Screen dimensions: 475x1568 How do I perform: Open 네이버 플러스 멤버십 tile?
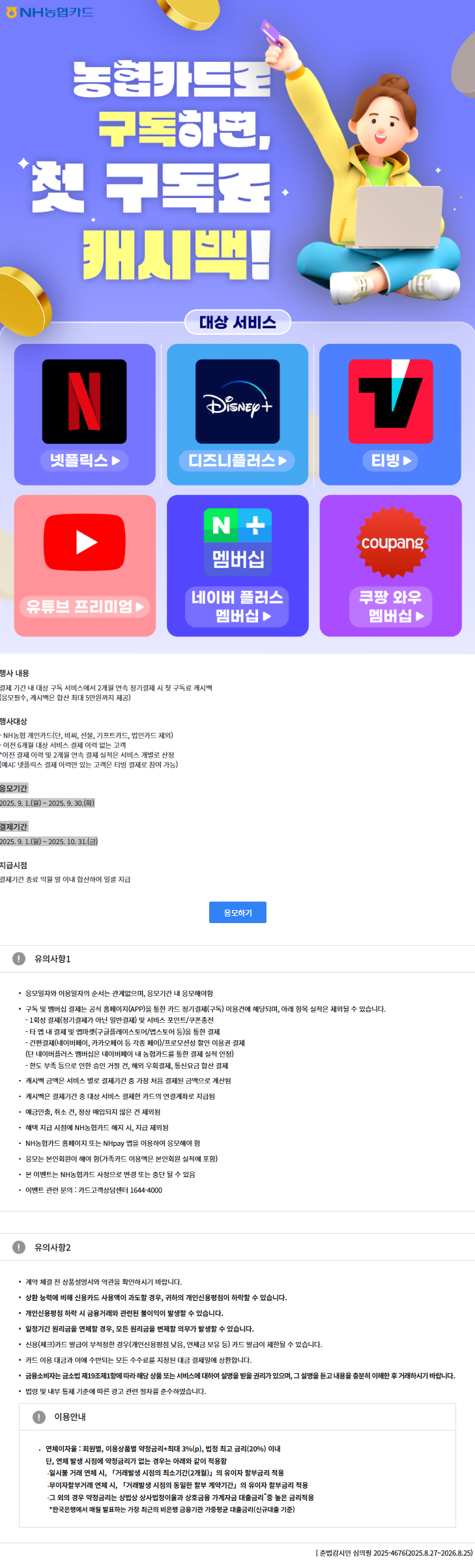237,565
